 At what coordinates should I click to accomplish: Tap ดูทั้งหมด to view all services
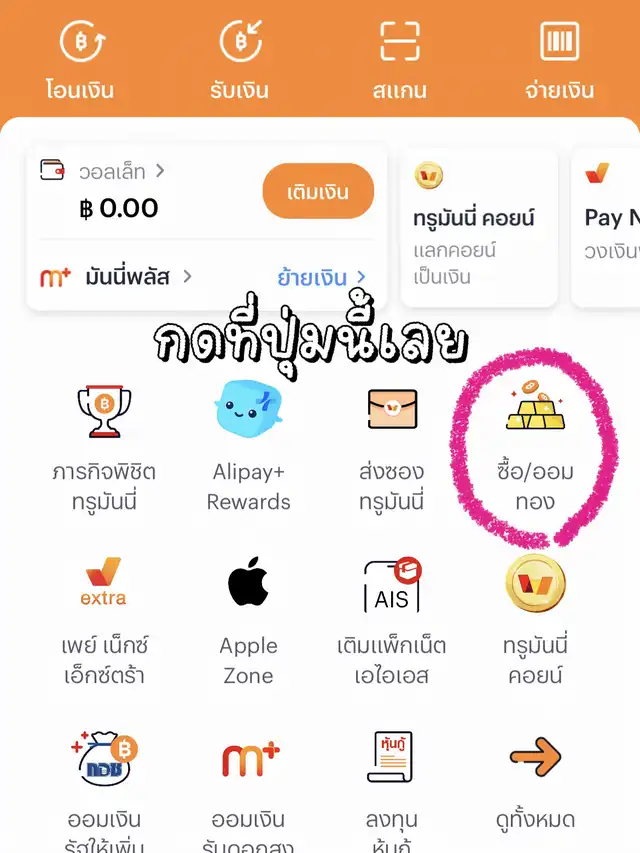(535, 785)
